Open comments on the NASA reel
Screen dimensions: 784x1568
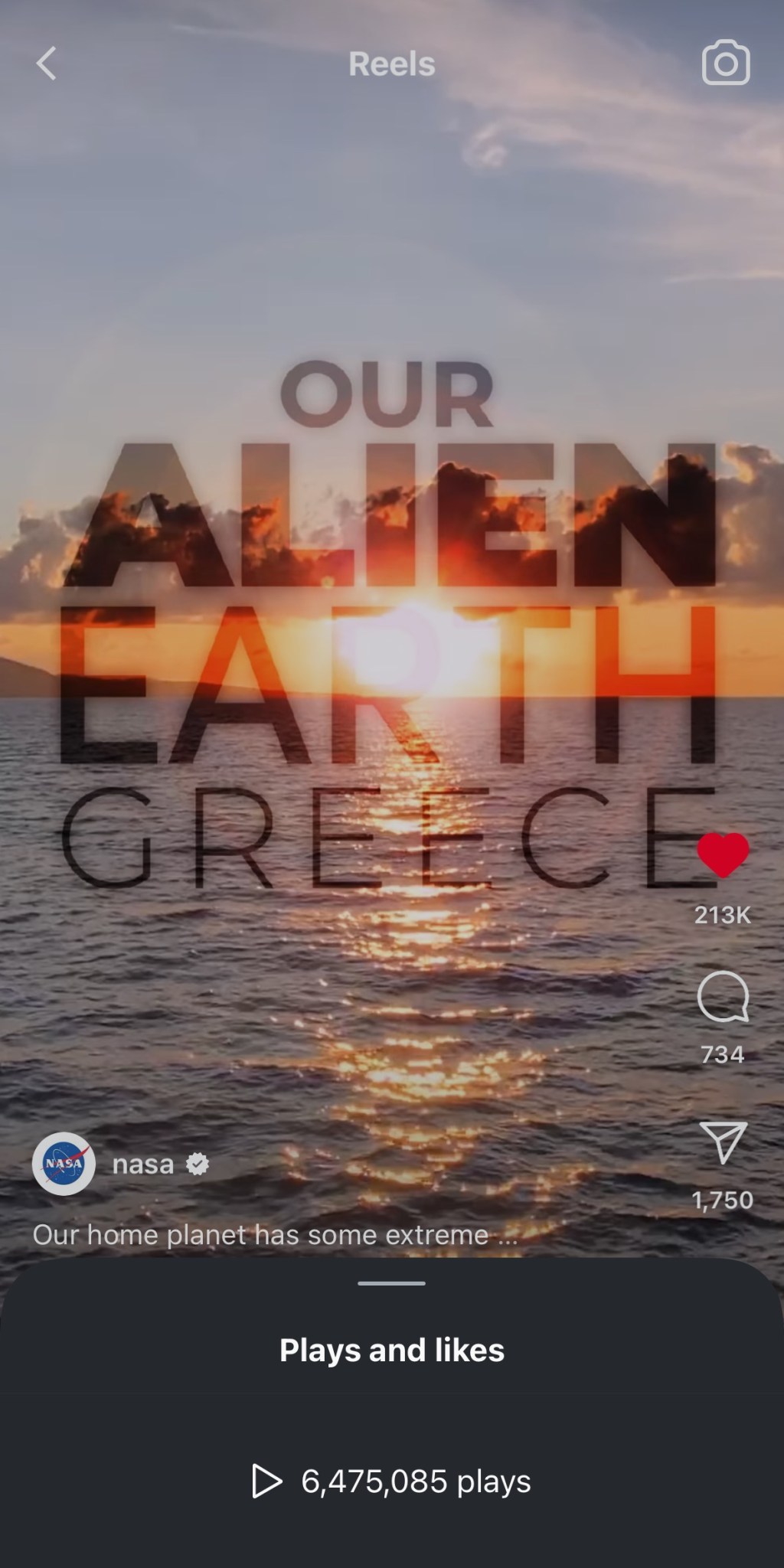(723, 997)
